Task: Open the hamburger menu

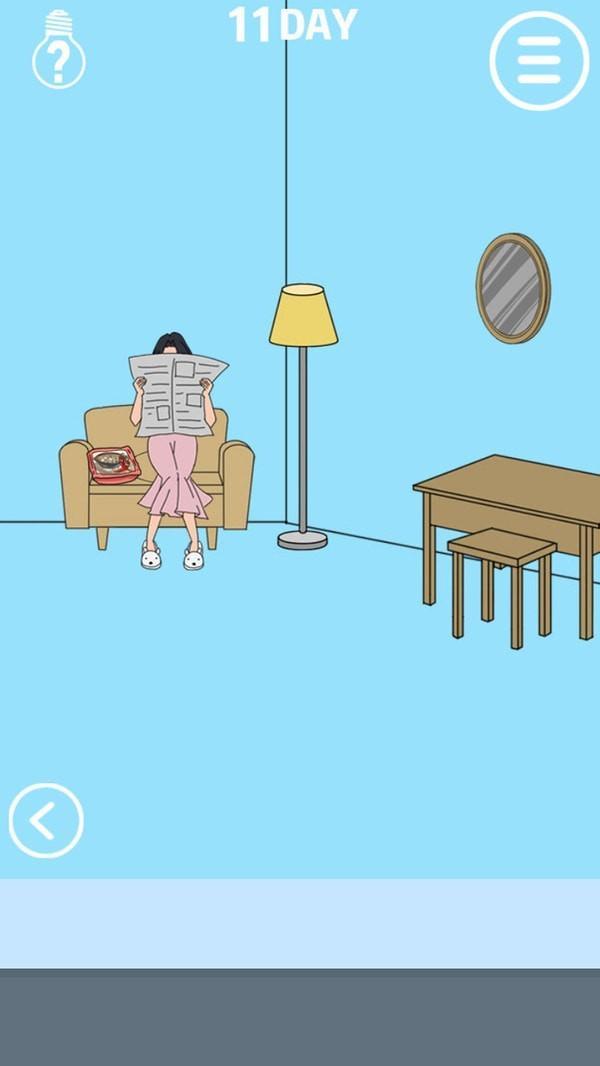Action: [539, 61]
